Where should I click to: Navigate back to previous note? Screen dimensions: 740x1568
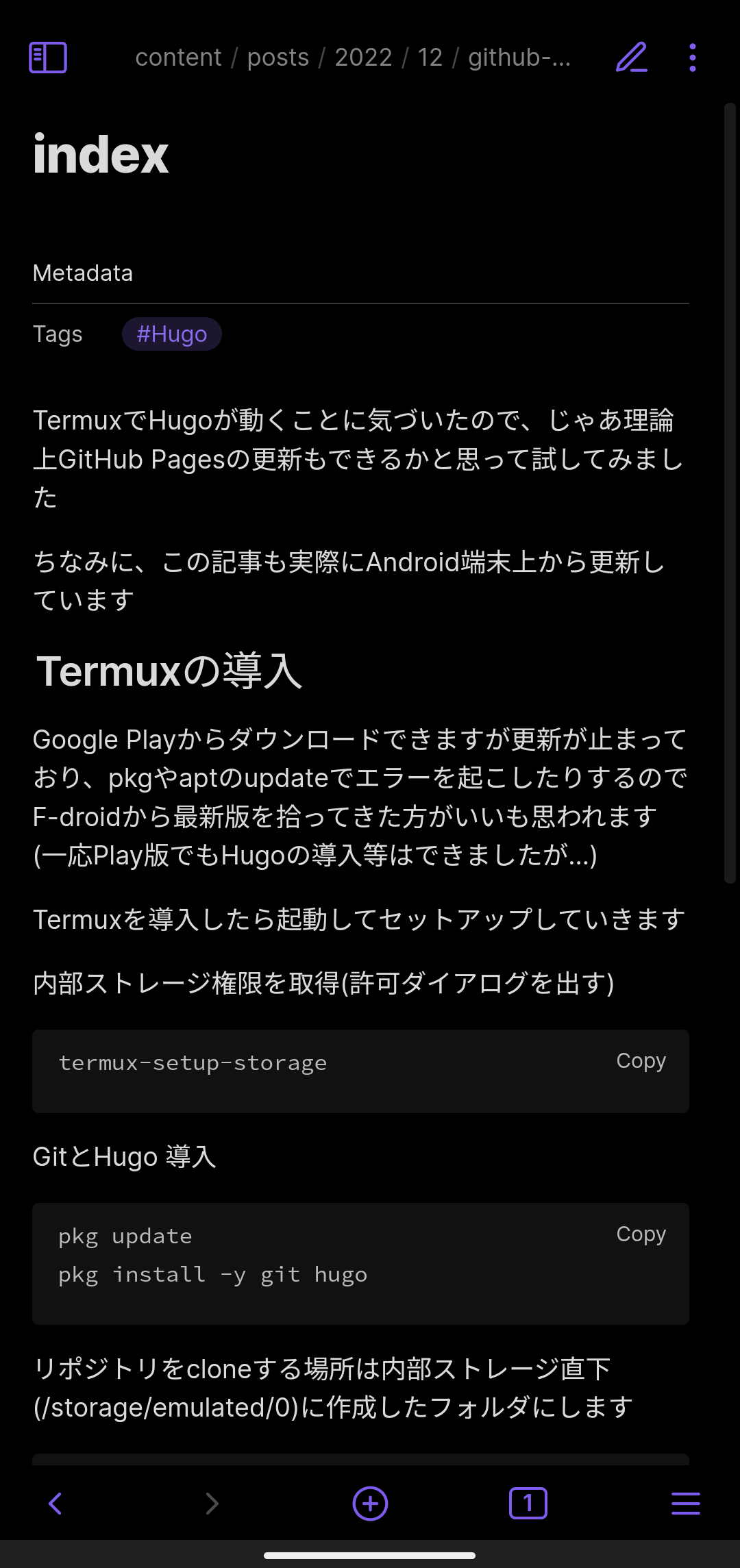tap(56, 1504)
